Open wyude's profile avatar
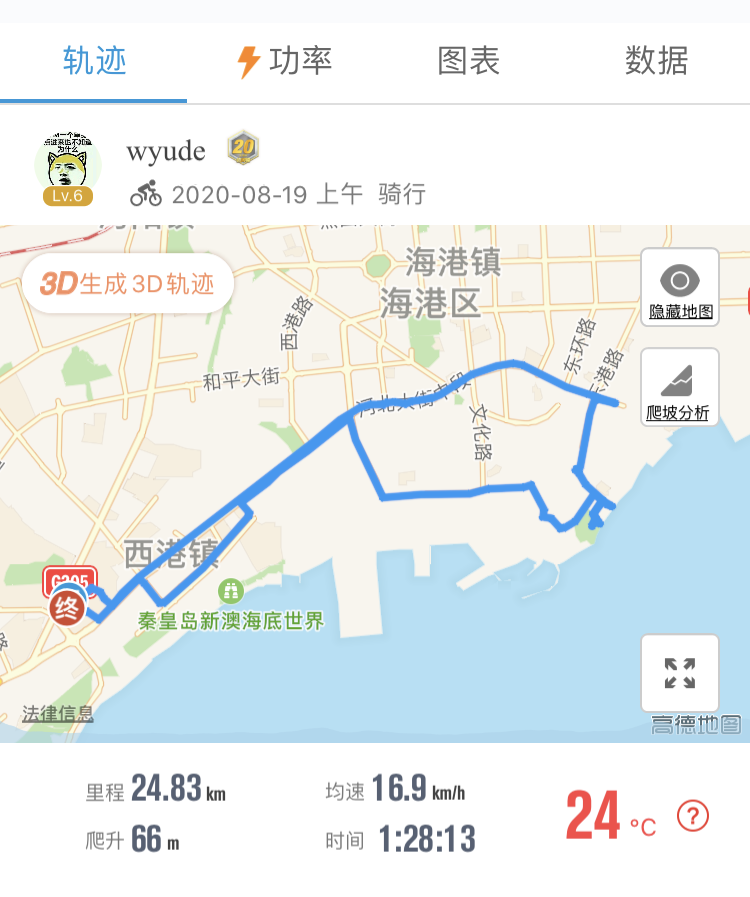The image size is (750, 897). [x=68, y=166]
